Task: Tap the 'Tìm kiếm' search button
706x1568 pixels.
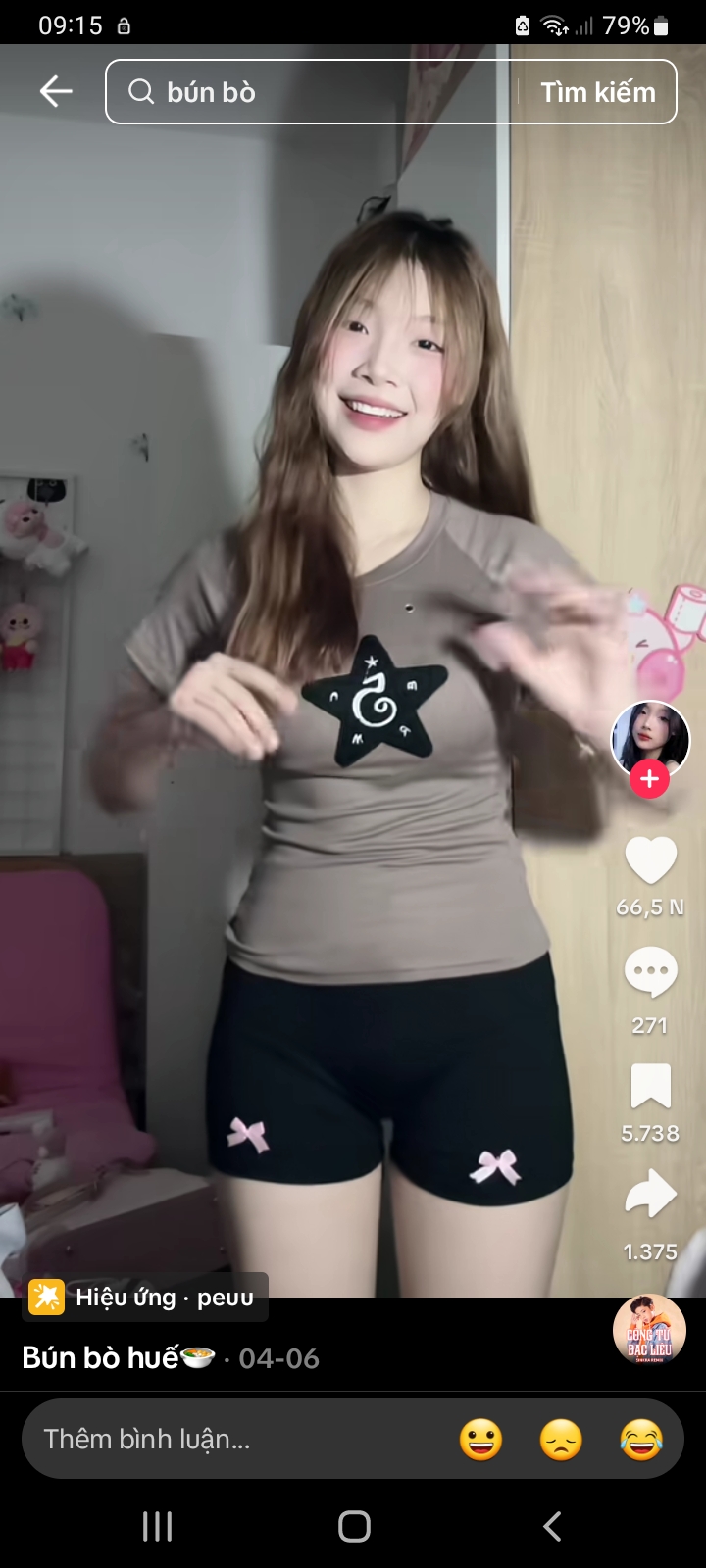Action: pos(597,92)
